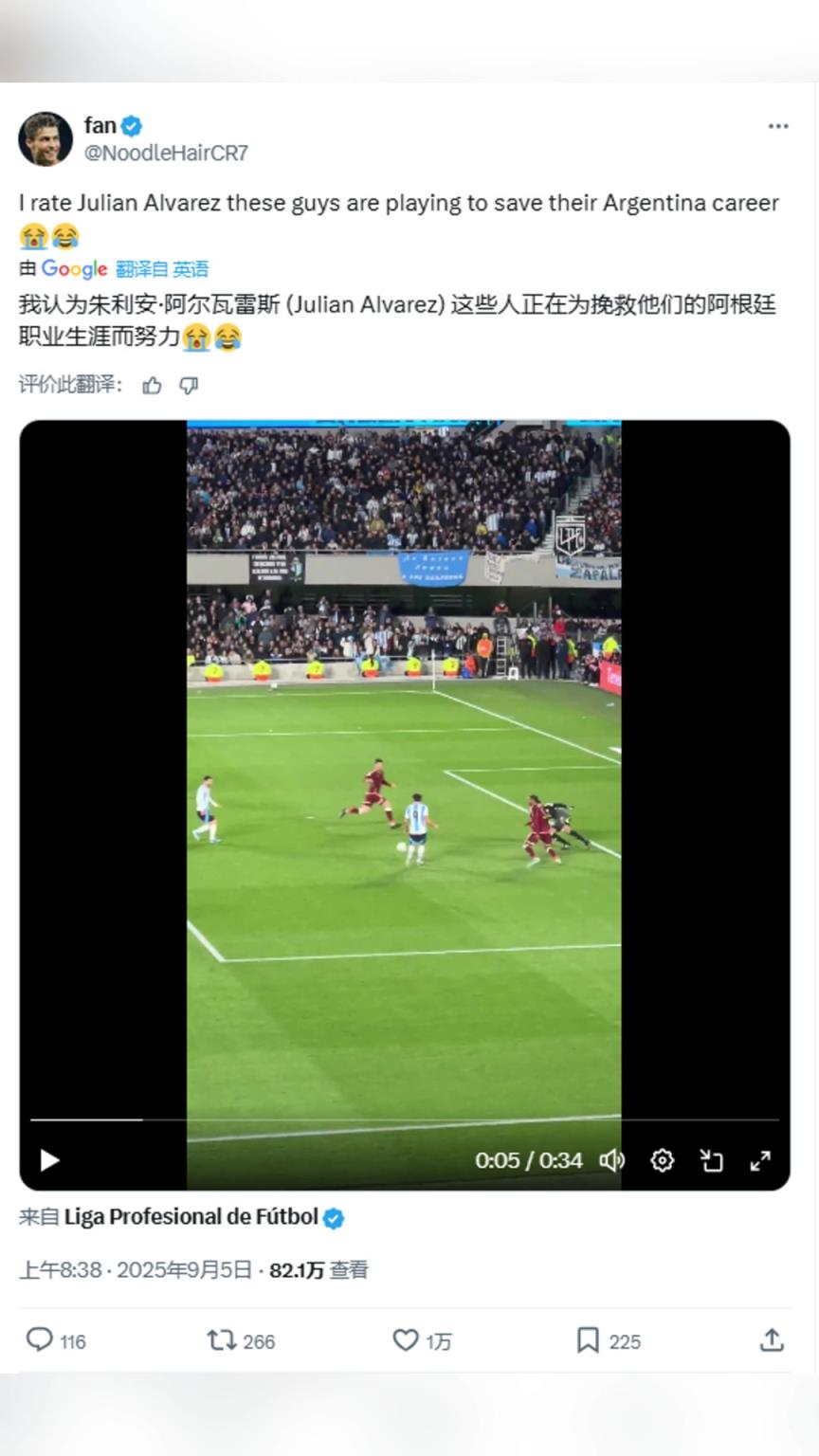The width and height of the screenshot is (819, 1456).
Task: Bookmark this post
Action: pyautogui.click(x=588, y=1339)
